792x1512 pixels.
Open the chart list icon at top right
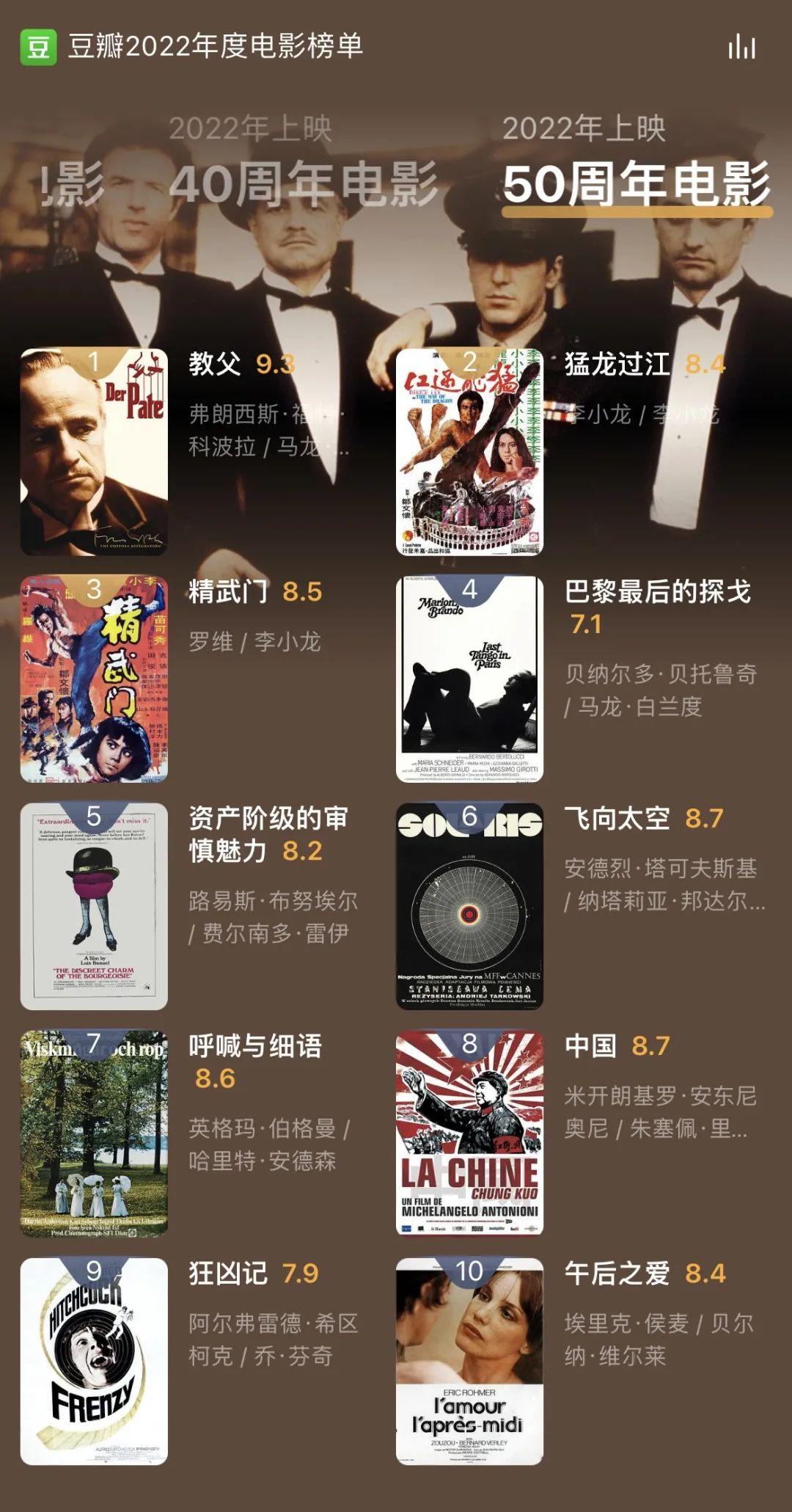coord(741,46)
